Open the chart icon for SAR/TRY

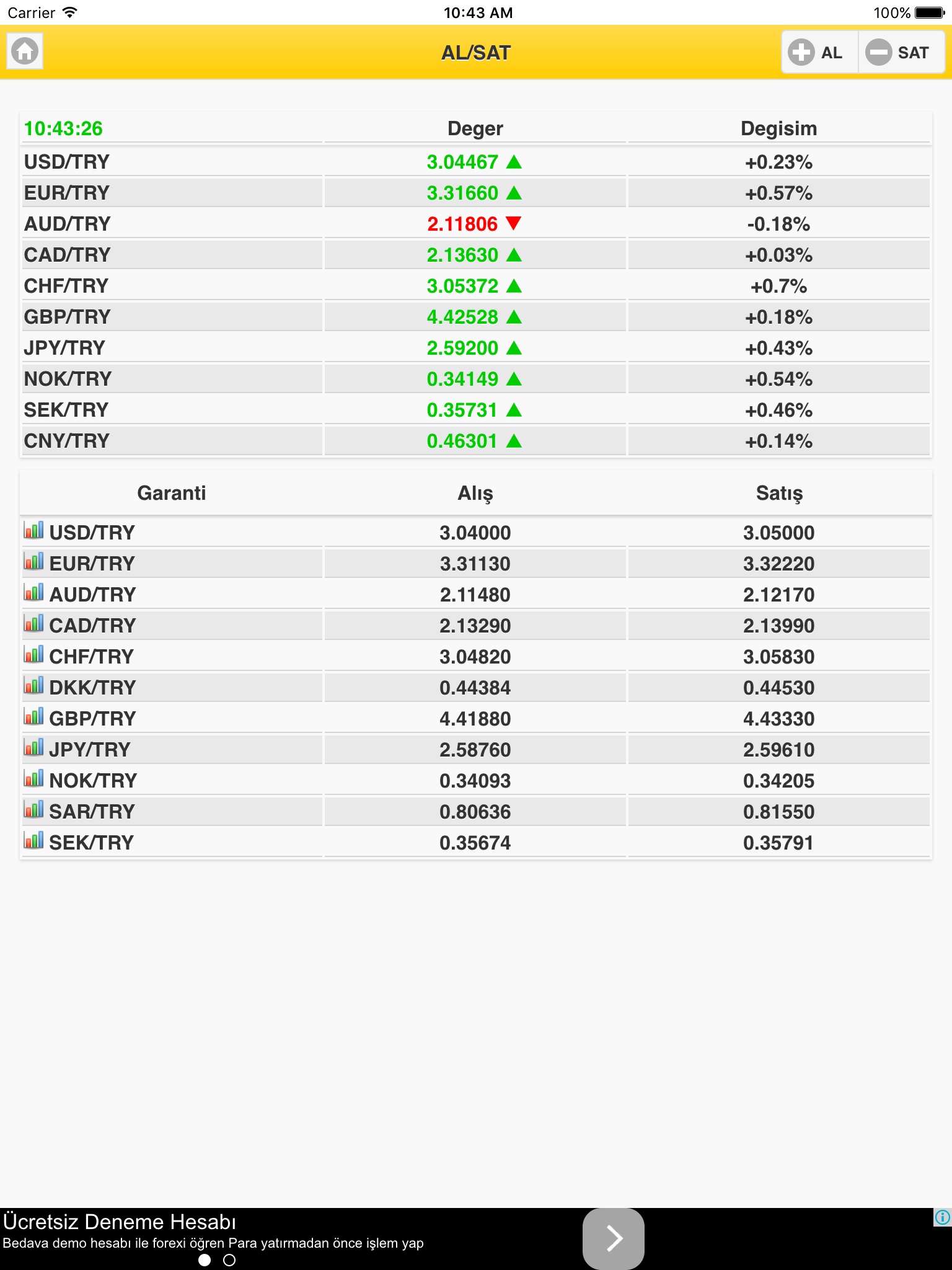tap(33, 810)
